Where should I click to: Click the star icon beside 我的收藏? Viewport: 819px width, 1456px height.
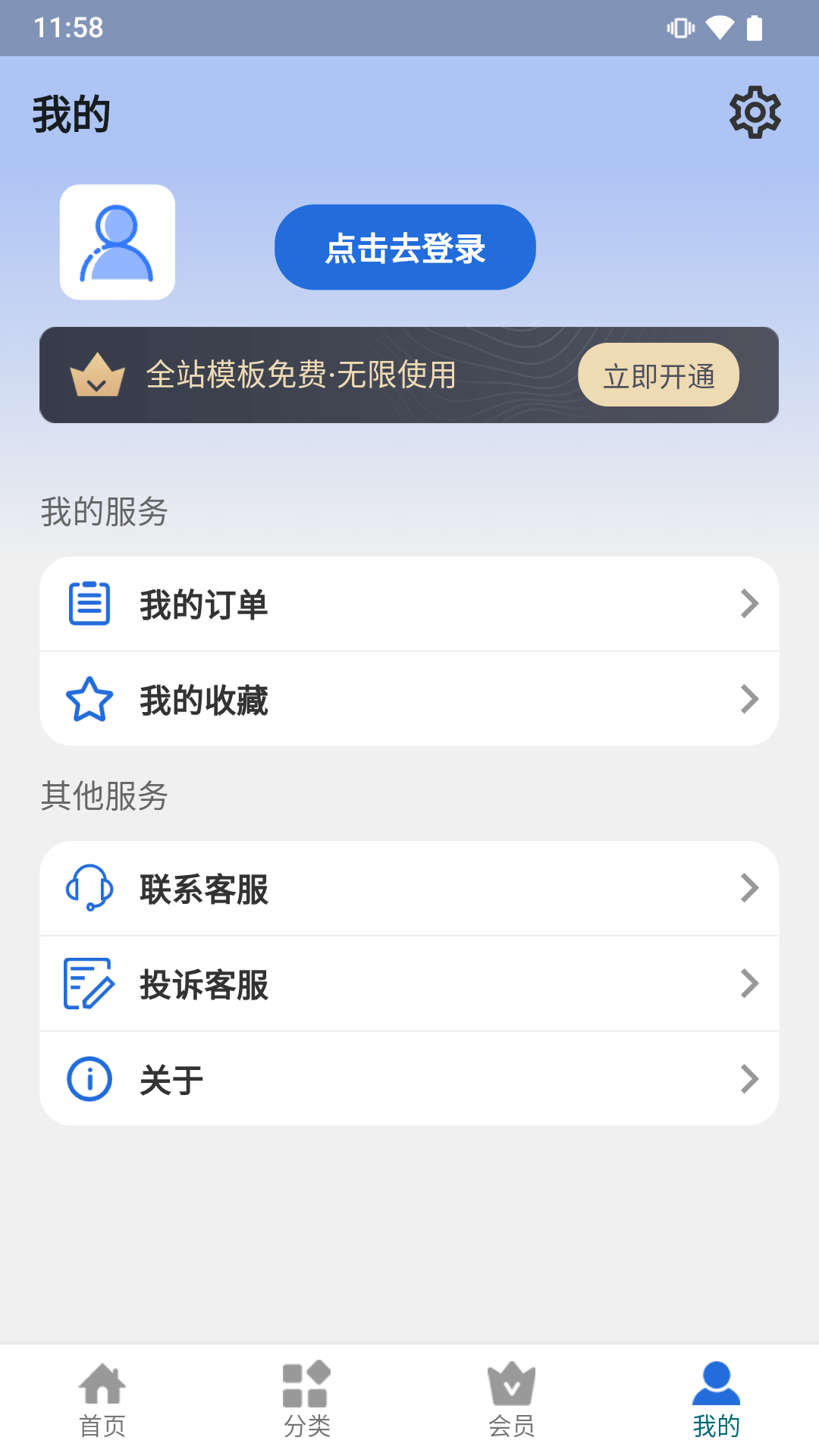coord(89,698)
